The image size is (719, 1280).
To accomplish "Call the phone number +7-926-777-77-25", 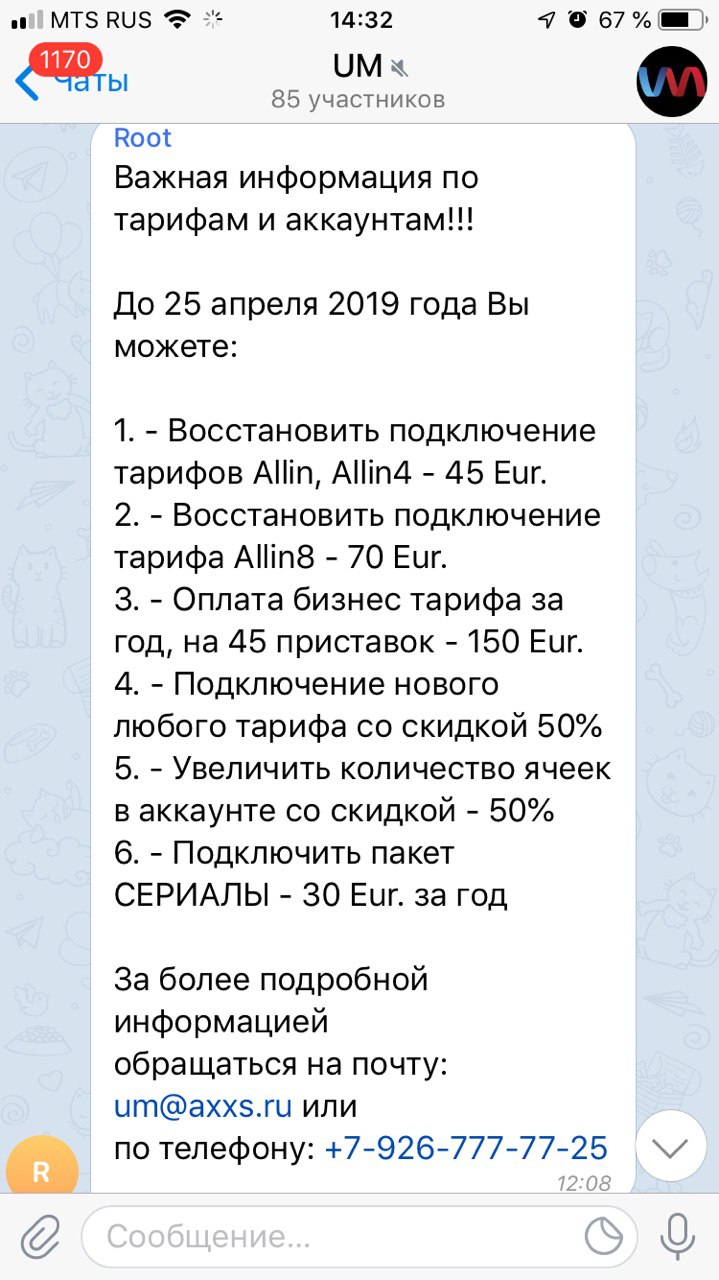I will (466, 1147).
